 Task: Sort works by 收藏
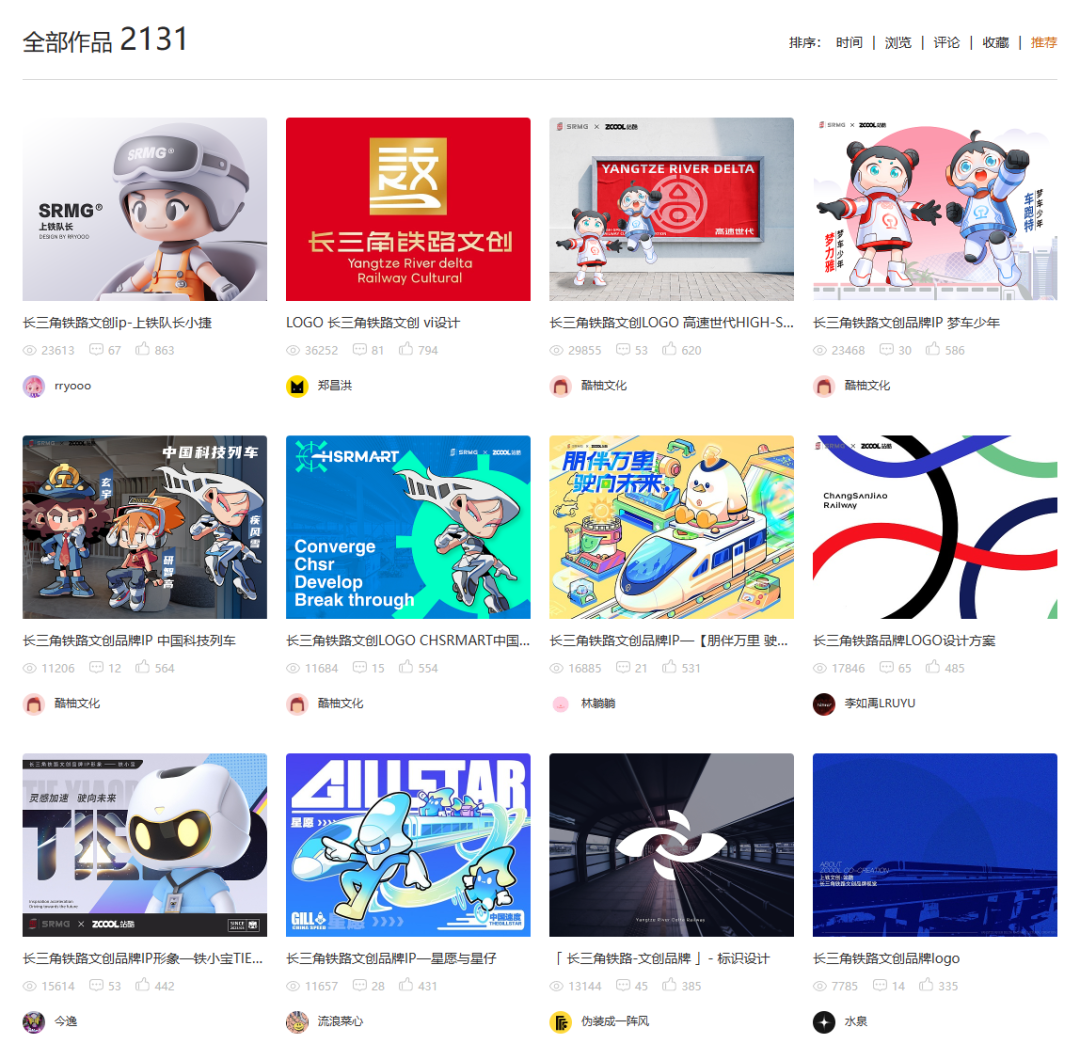coord(995,42)
